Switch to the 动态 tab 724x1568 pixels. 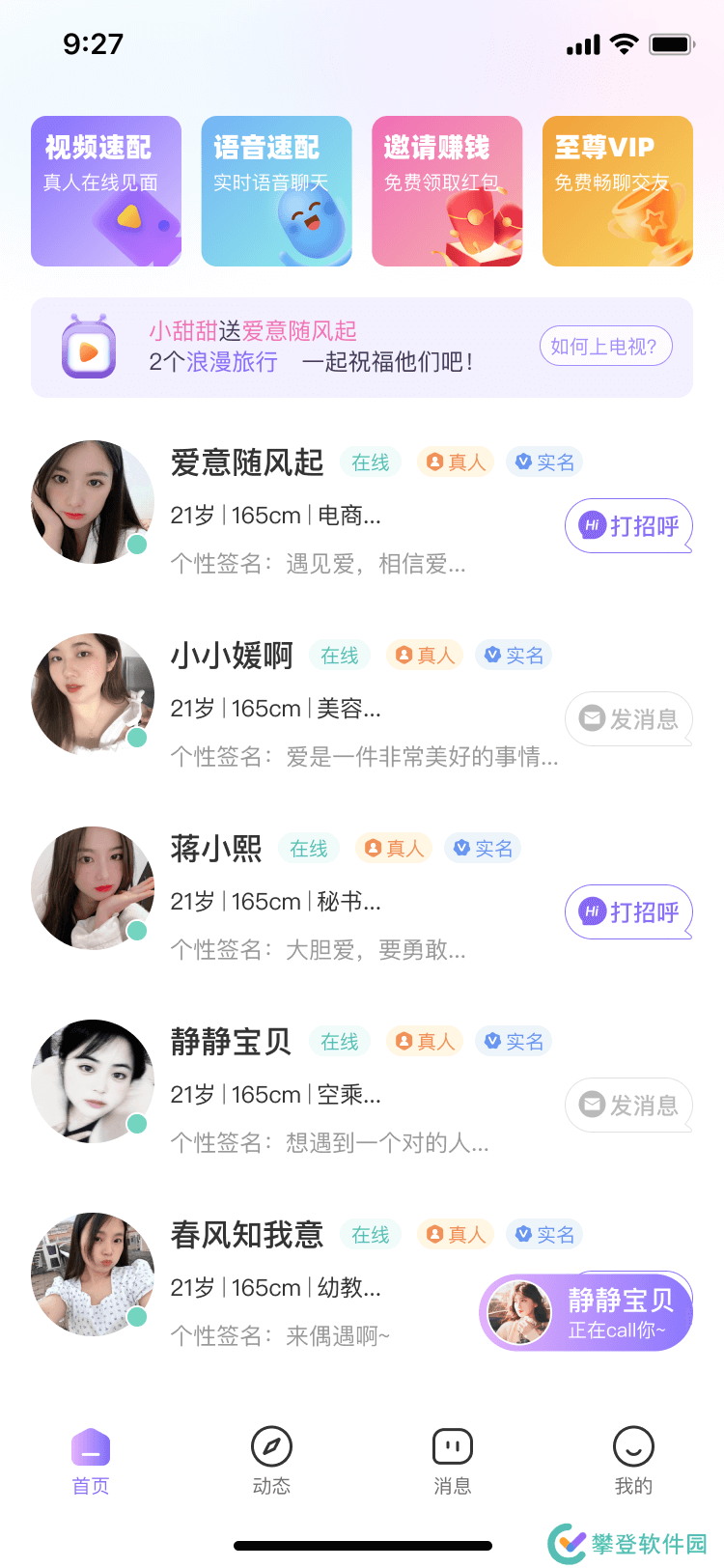click(x=271, y=1461)
